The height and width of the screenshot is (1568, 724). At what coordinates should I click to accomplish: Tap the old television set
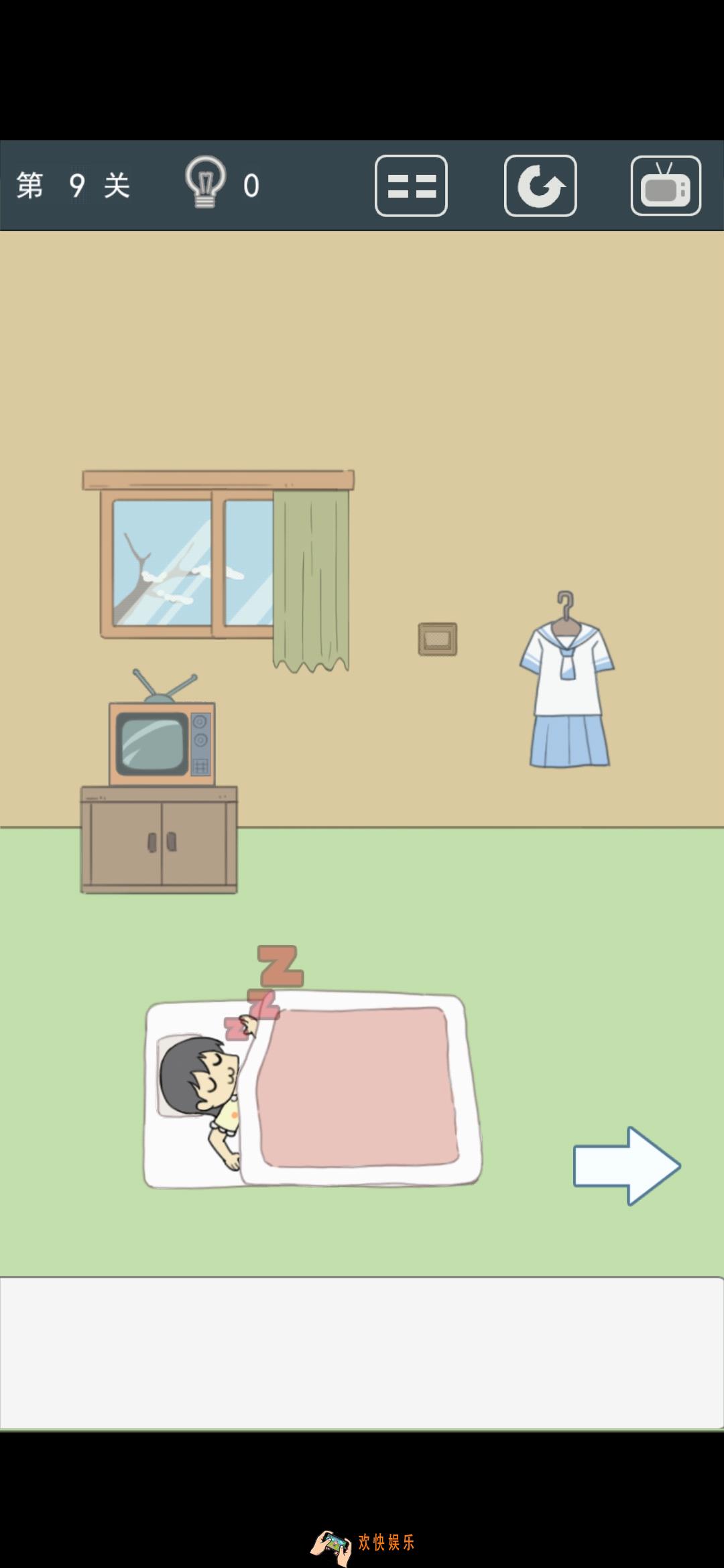tap(162, 742)
